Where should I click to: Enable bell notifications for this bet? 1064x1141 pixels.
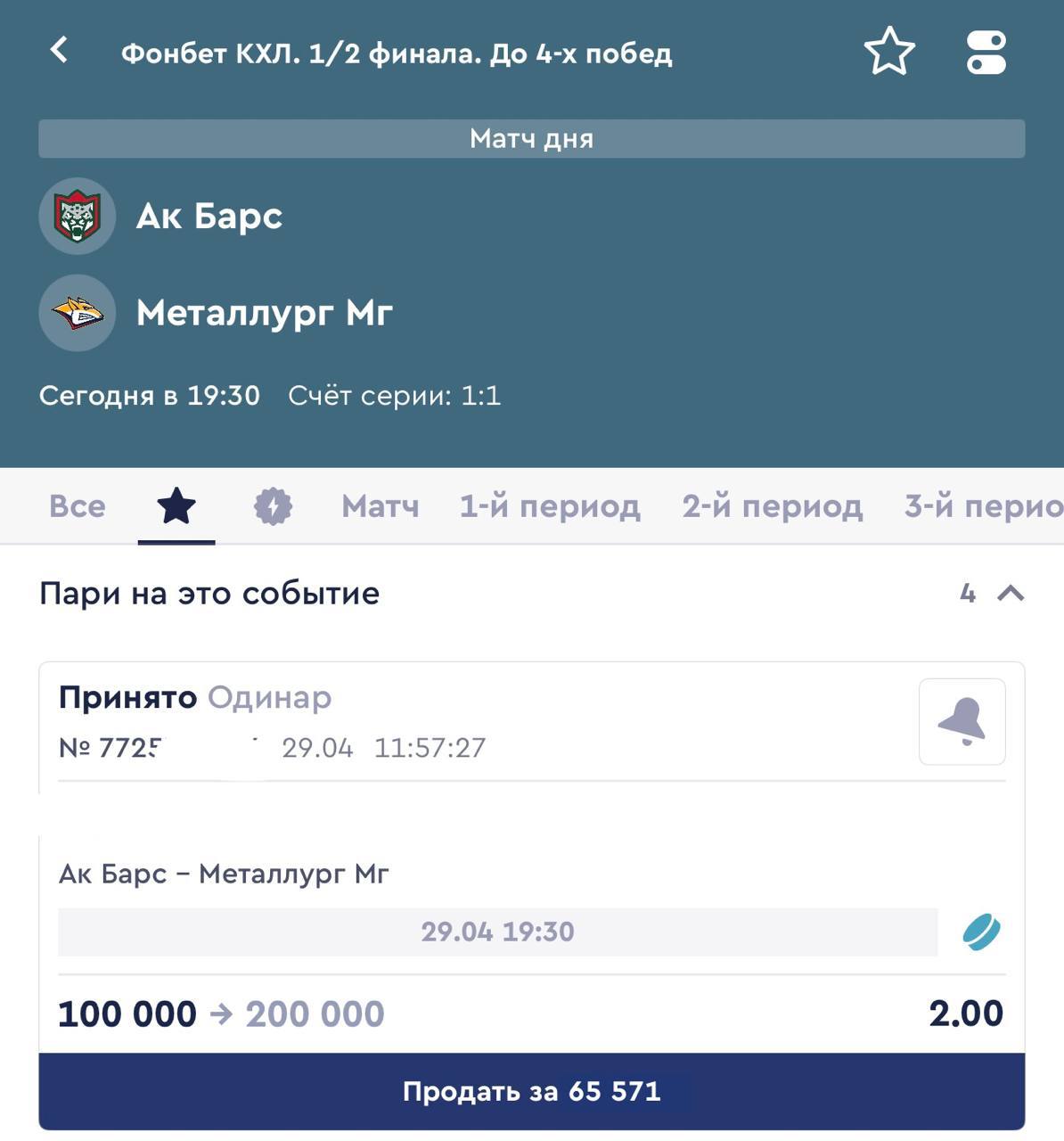tap(962, 722)
